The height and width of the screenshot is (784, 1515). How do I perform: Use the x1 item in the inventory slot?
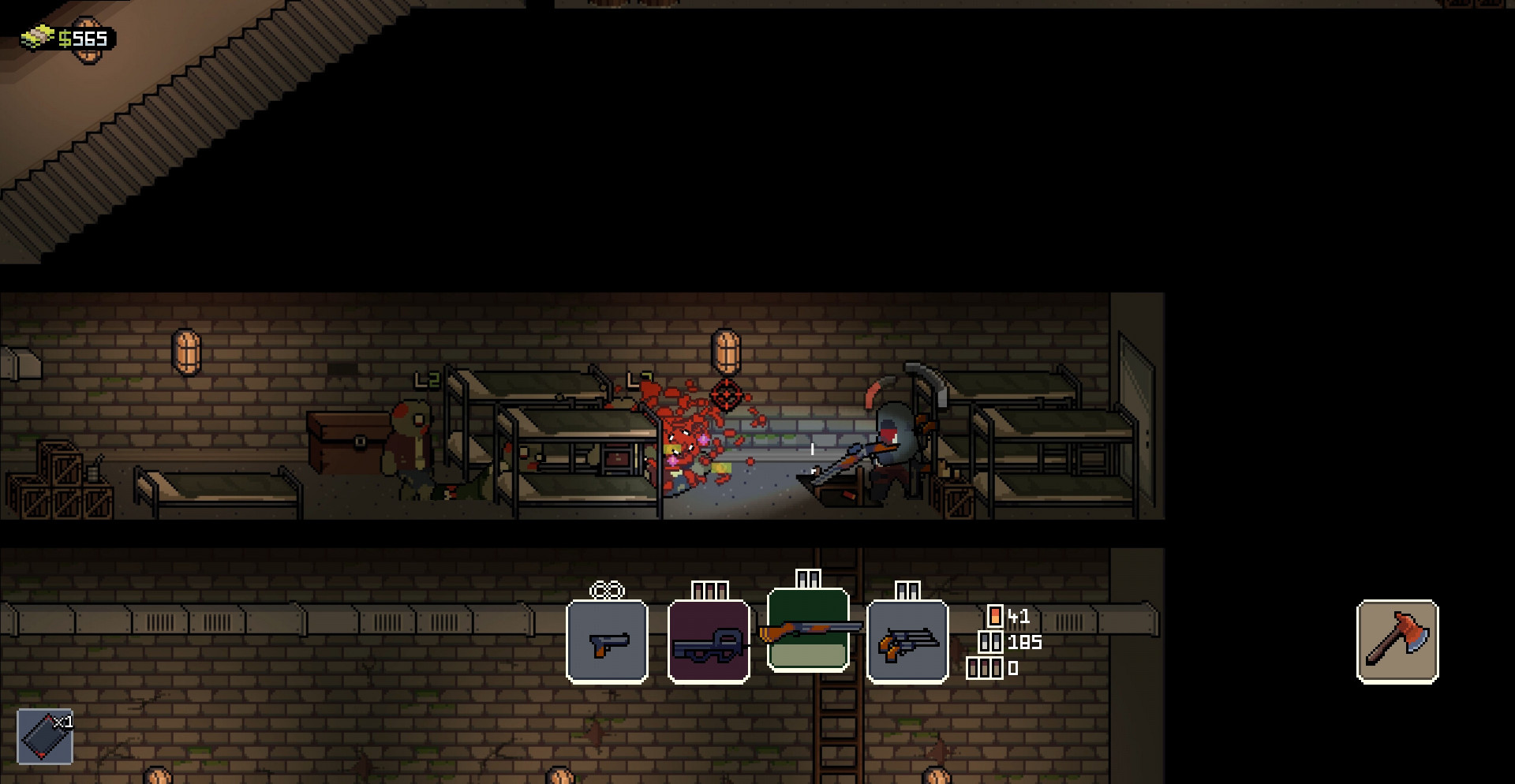[45, 736]
